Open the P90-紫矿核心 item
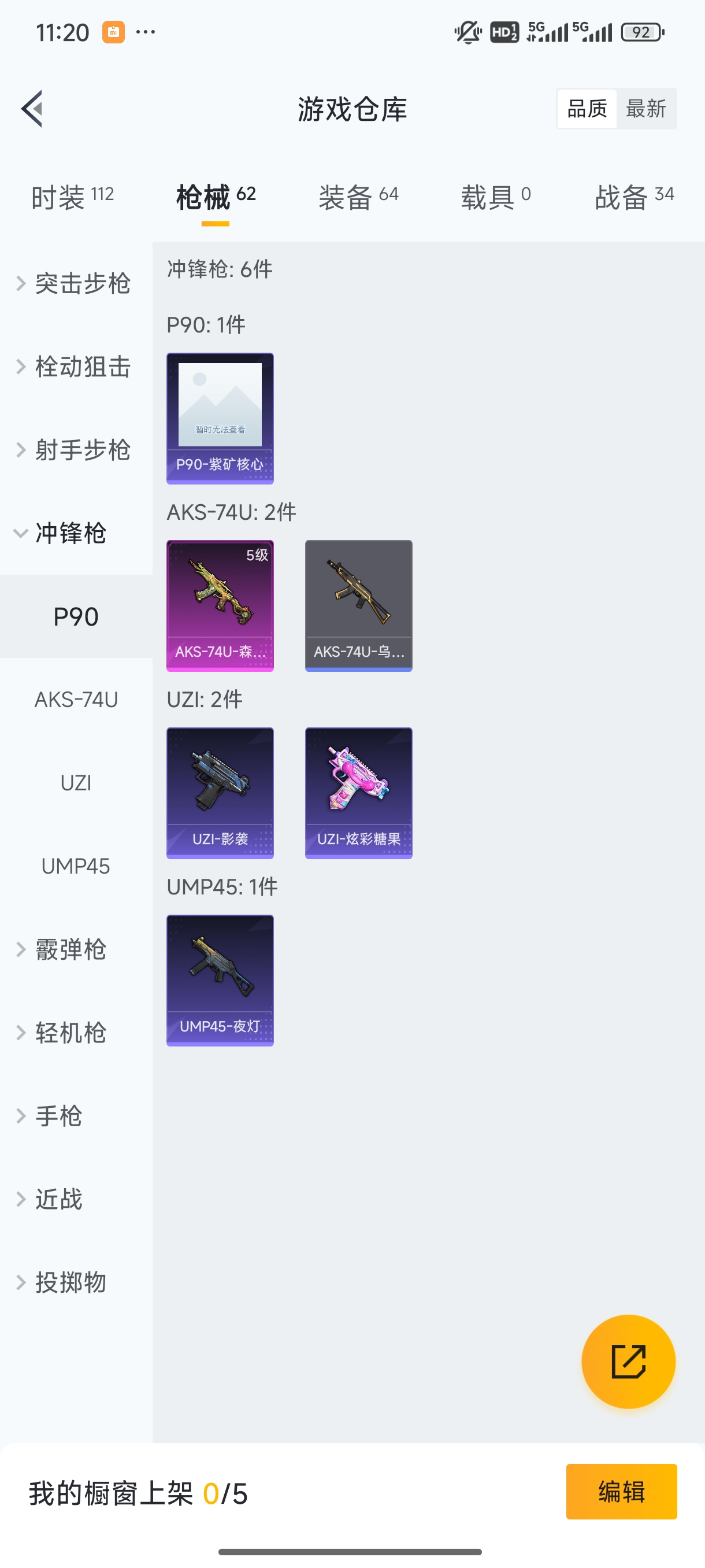The image size is (705, 1568). (220, 418)
